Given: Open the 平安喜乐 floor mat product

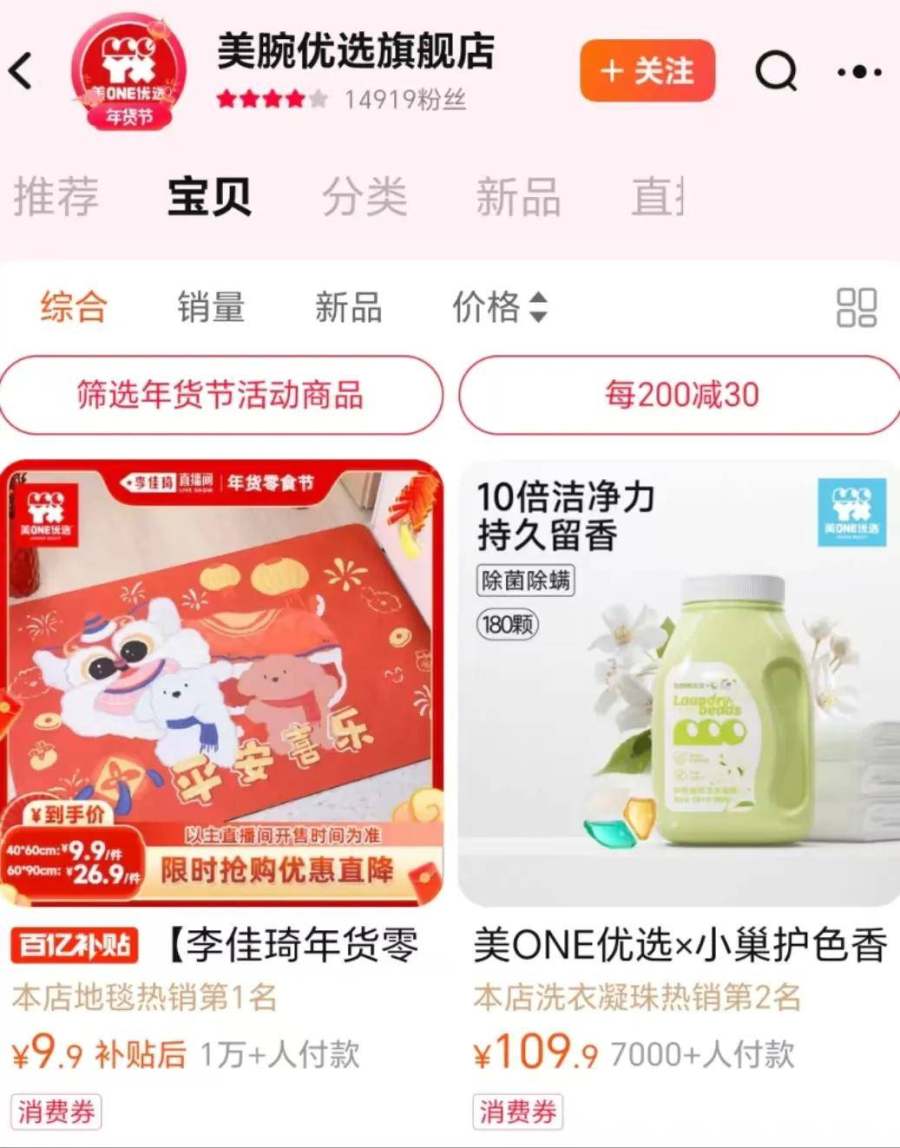Looking at the screenshot, I should (x=221, y=683).
